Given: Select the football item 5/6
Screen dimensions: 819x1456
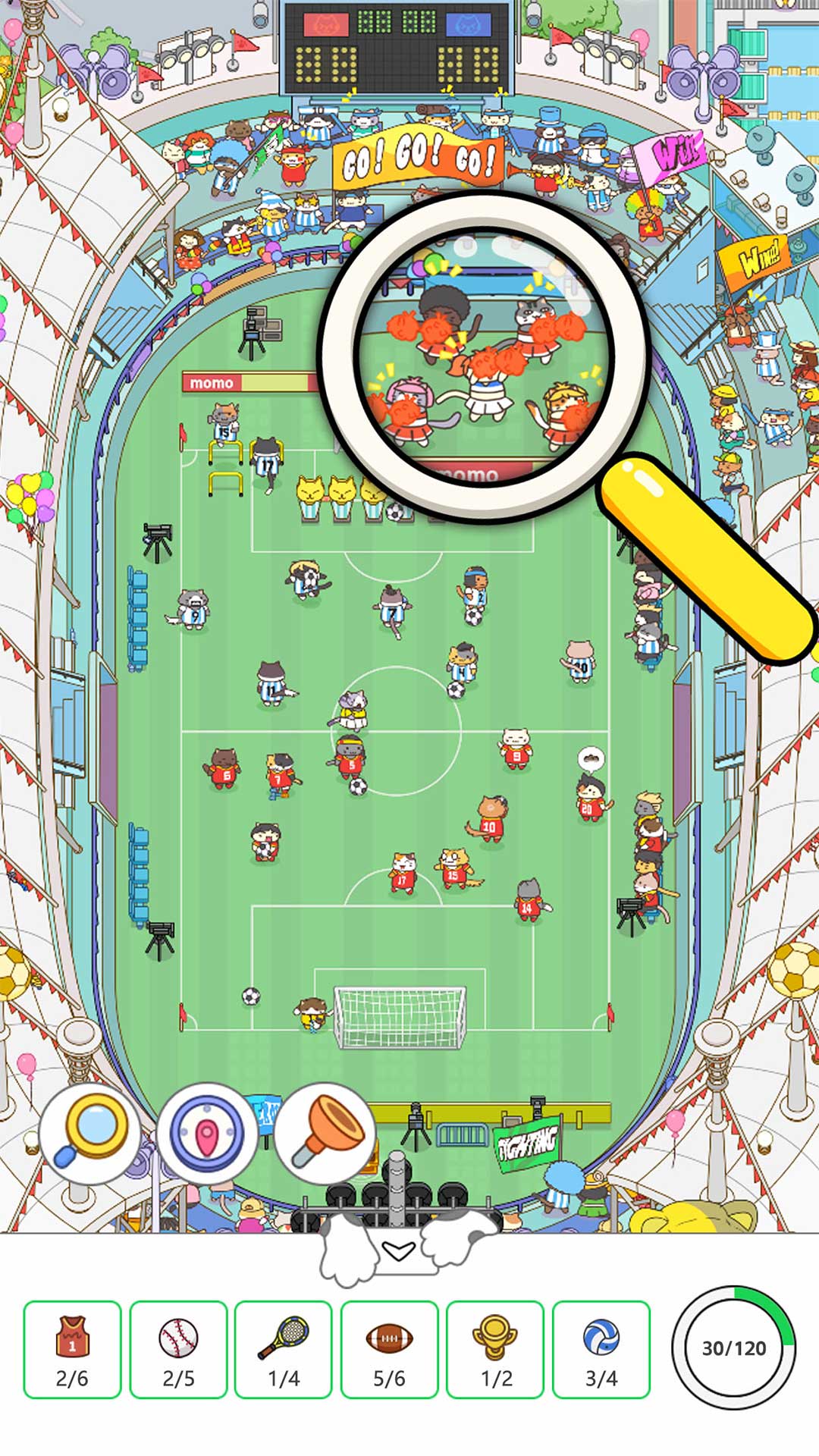Looking at the screenshot, I should (389, 1350).
